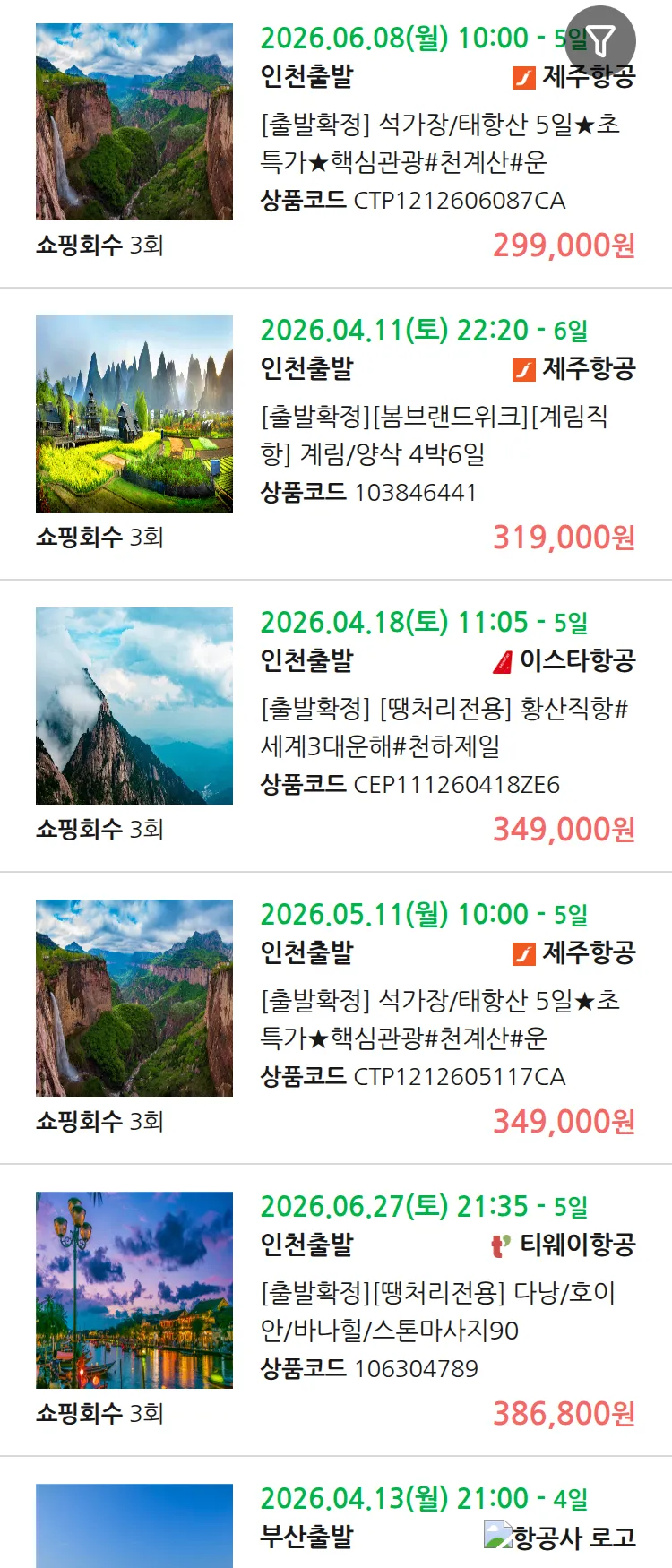This screenshot has height=1568, width=672.
Task: Open the 다낭/호이안 티웨이항공 package
Action: (437, 1311)
